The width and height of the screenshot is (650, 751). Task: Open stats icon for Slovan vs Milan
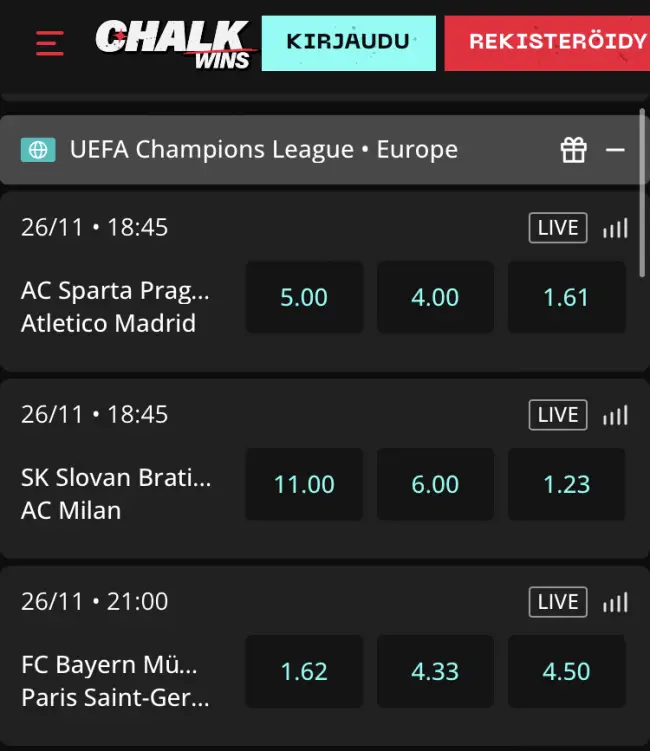615,415
